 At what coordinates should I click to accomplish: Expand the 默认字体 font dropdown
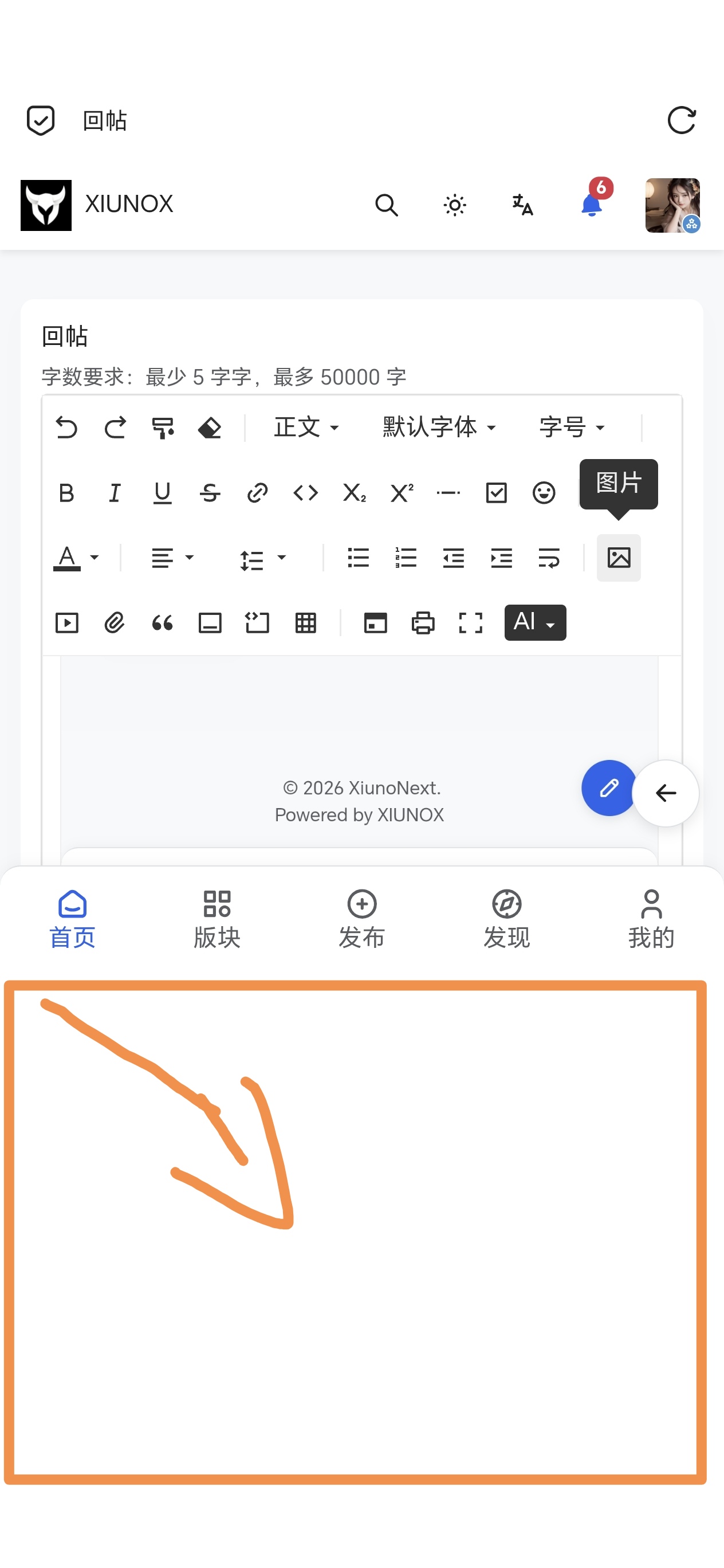439,428
